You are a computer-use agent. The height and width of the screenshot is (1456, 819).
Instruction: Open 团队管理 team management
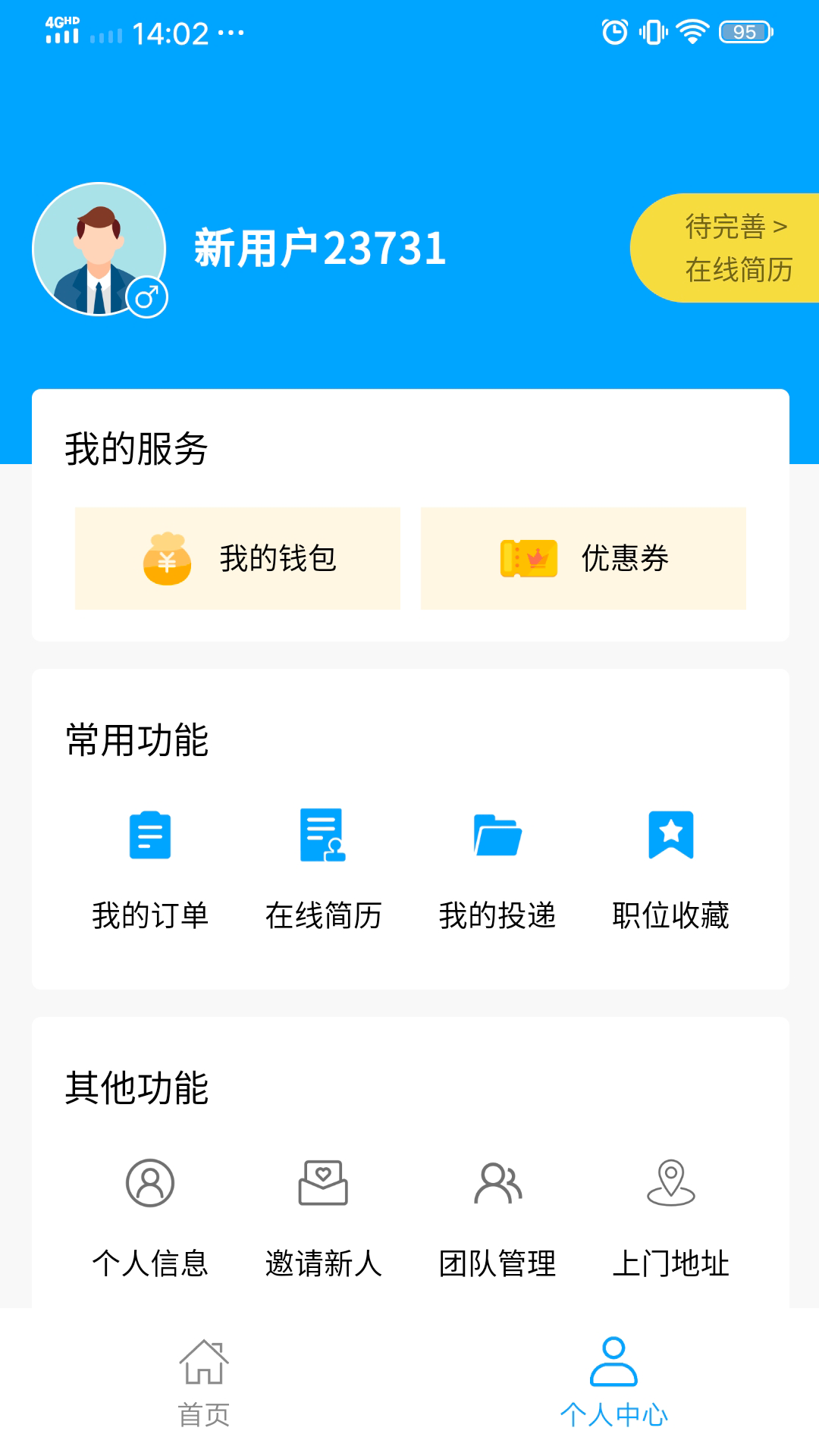point(497,1216)
